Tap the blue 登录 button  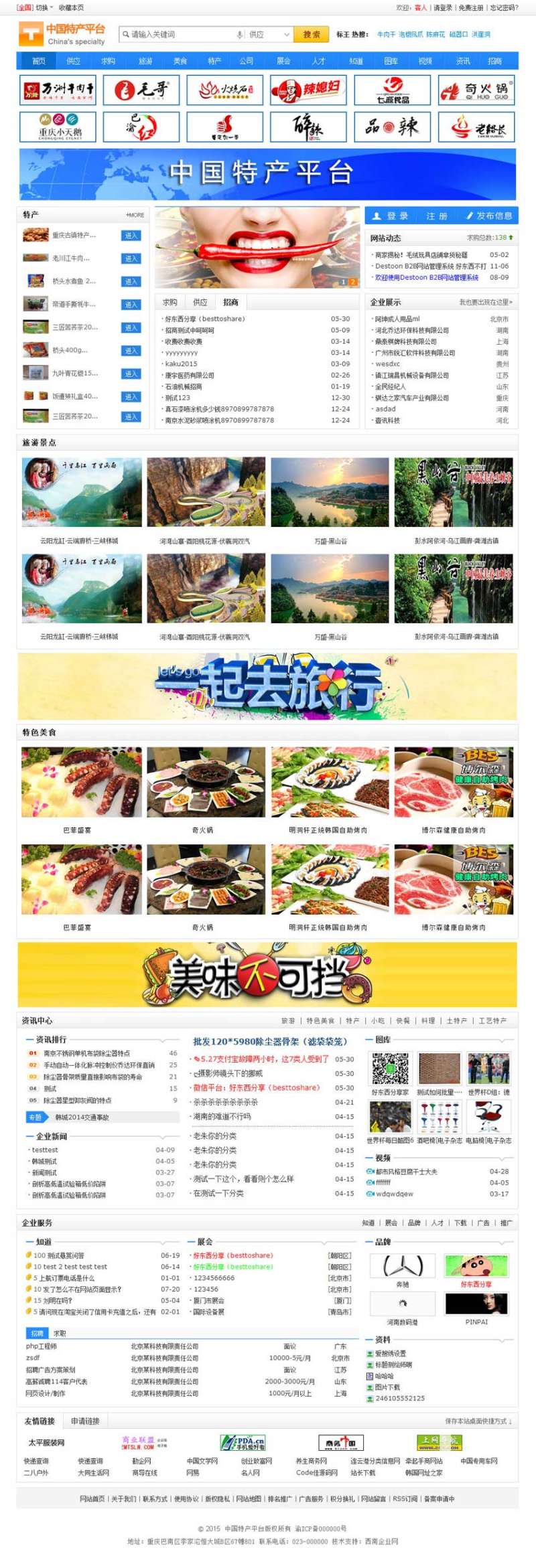391,216
